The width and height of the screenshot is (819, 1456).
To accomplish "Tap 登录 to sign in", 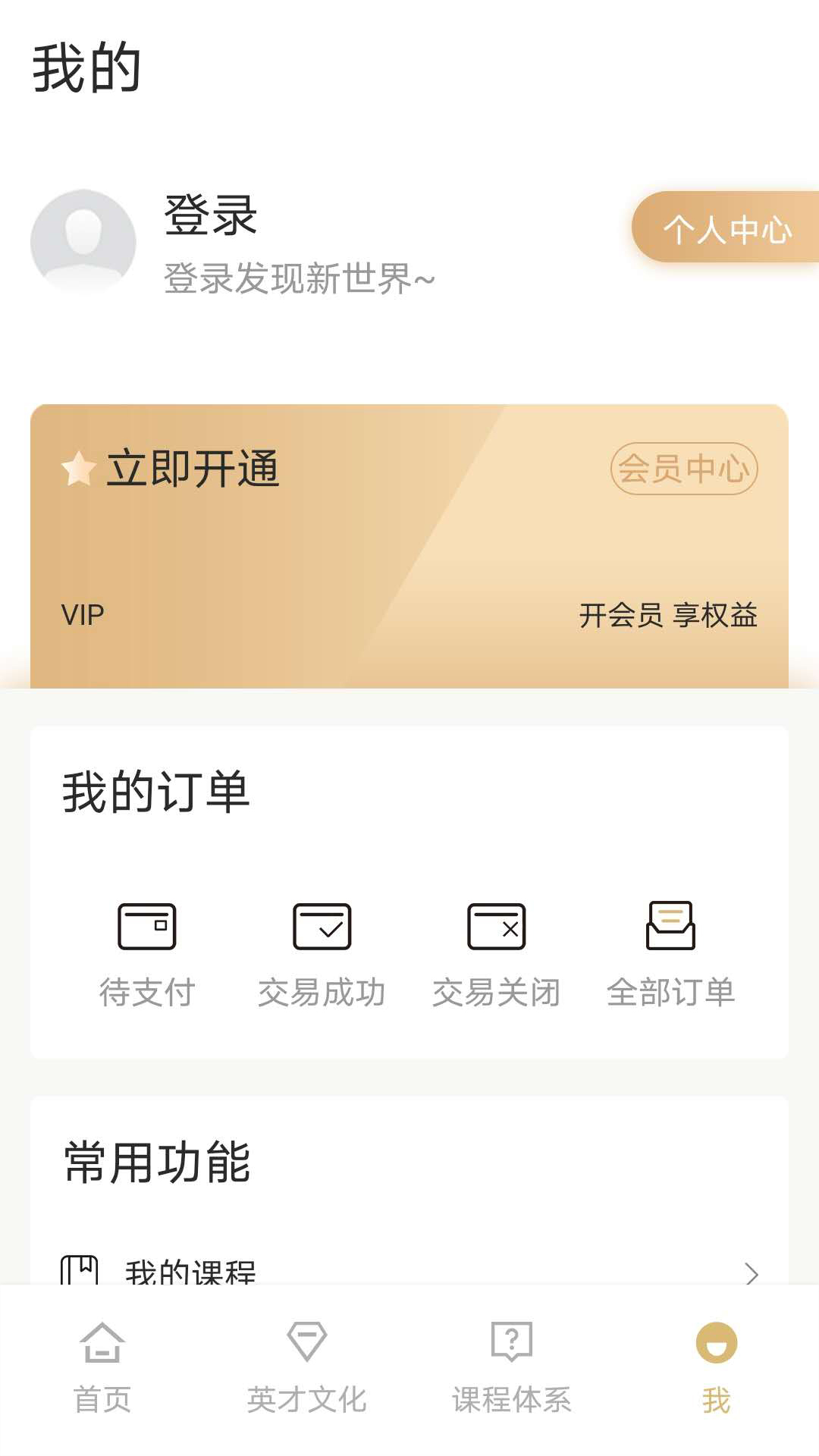I will click(211, 215).
